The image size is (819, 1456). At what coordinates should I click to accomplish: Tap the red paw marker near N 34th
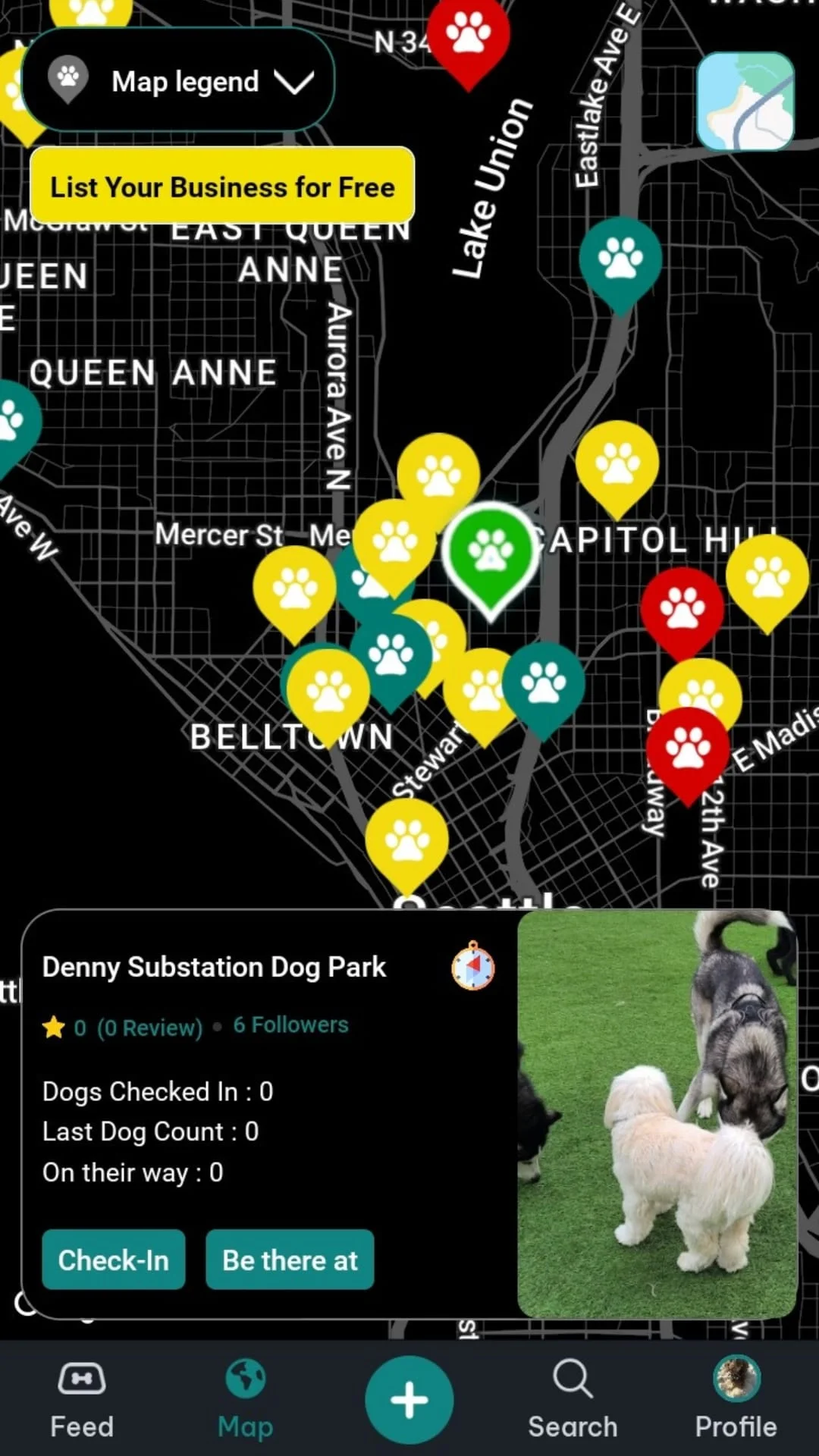[x=468, y=36]
